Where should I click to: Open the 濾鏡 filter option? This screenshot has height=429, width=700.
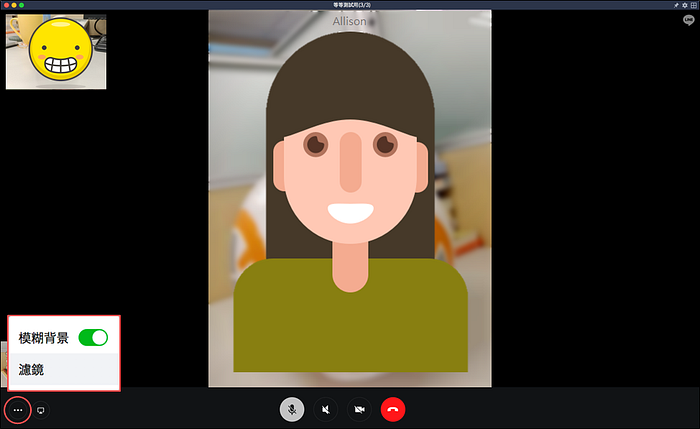(32, 370)
